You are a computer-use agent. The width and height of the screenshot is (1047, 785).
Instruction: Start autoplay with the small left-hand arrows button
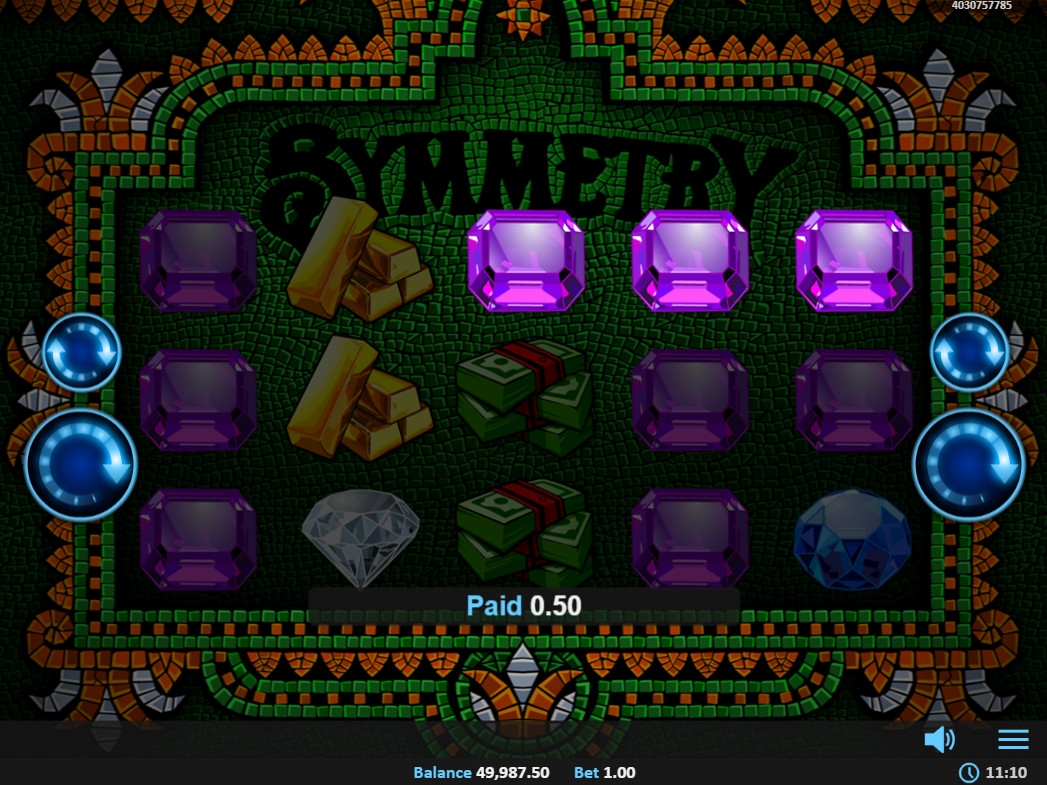[81, 352]
